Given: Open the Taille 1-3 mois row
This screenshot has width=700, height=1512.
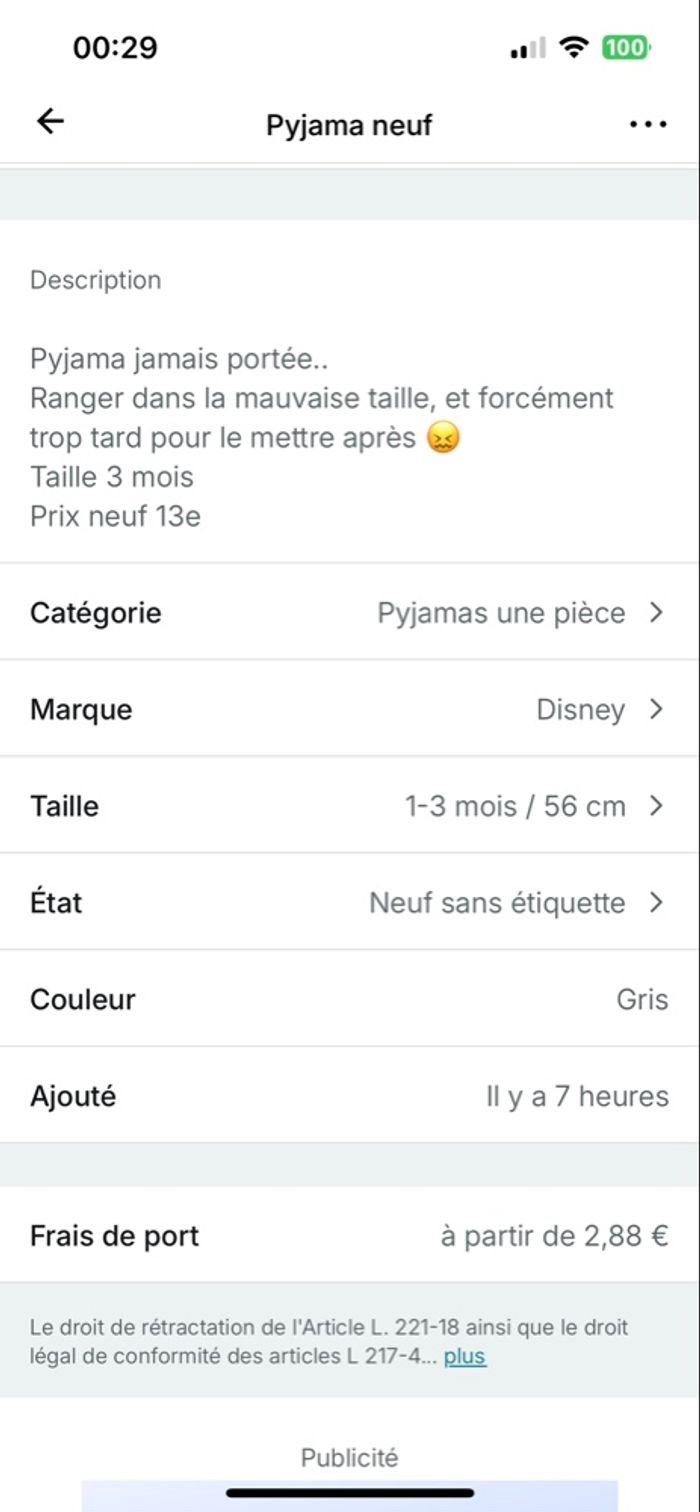Looking at the screenshot, I should (x=349, y=806).
